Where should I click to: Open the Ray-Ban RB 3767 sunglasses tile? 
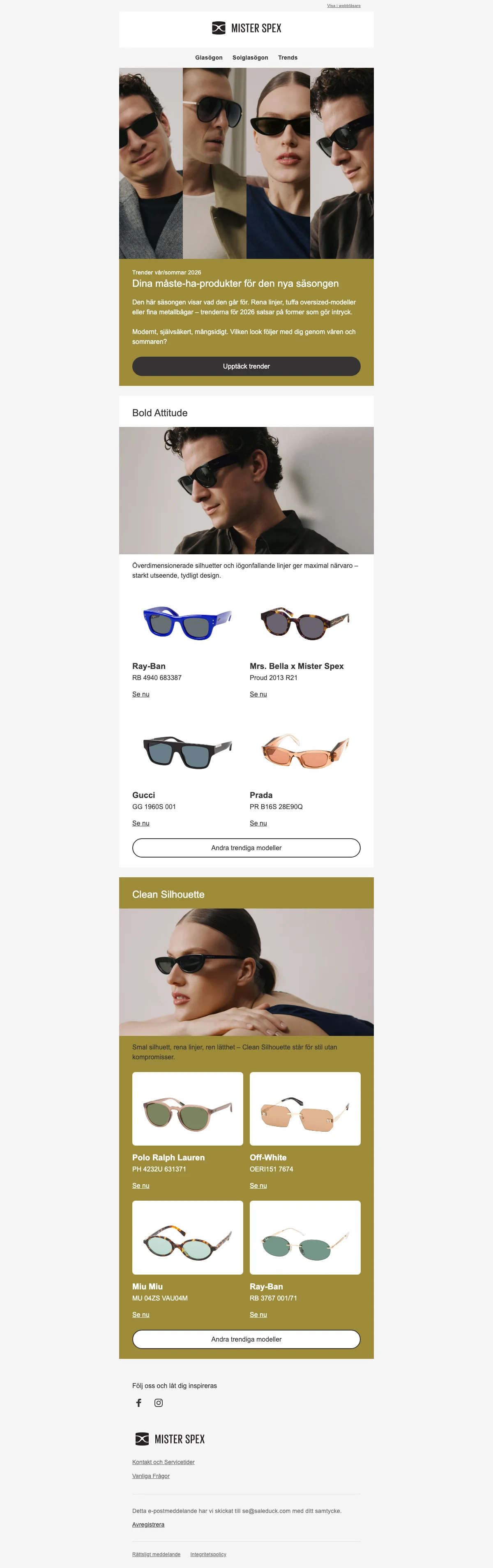pos(305,1238)
